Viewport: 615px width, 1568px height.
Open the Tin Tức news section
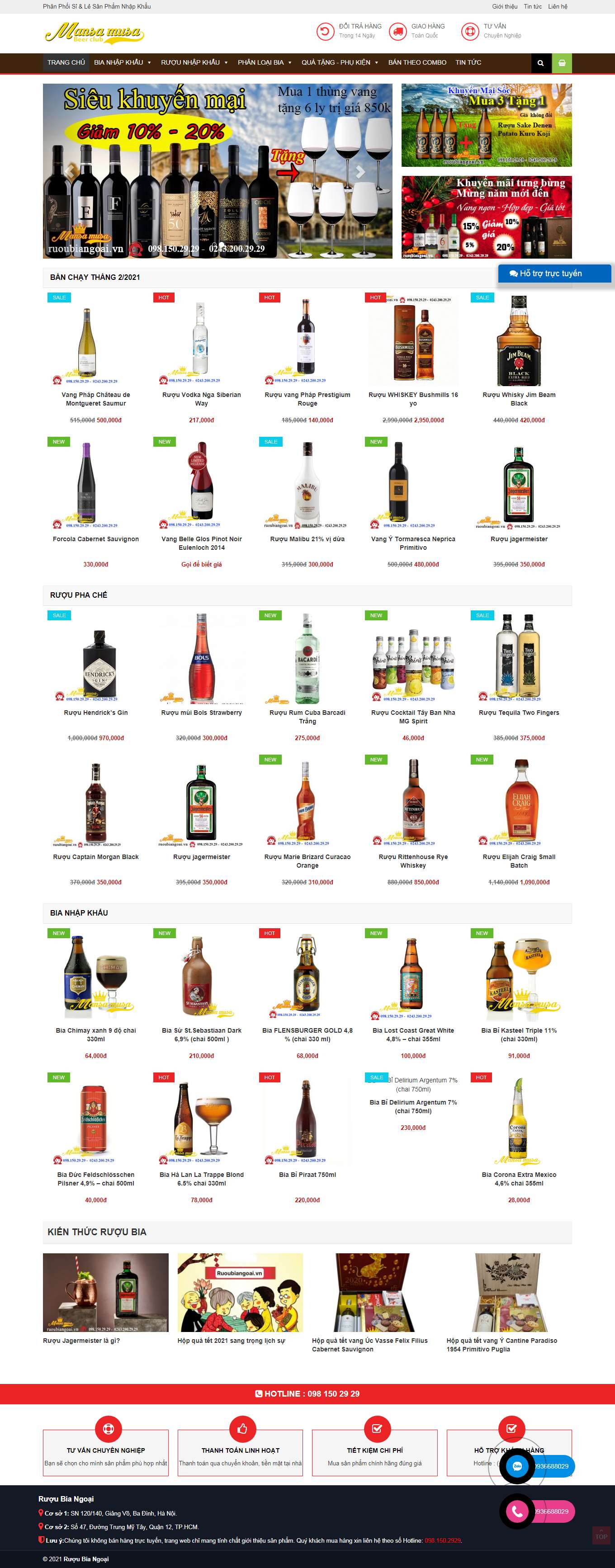pos(468,63)
